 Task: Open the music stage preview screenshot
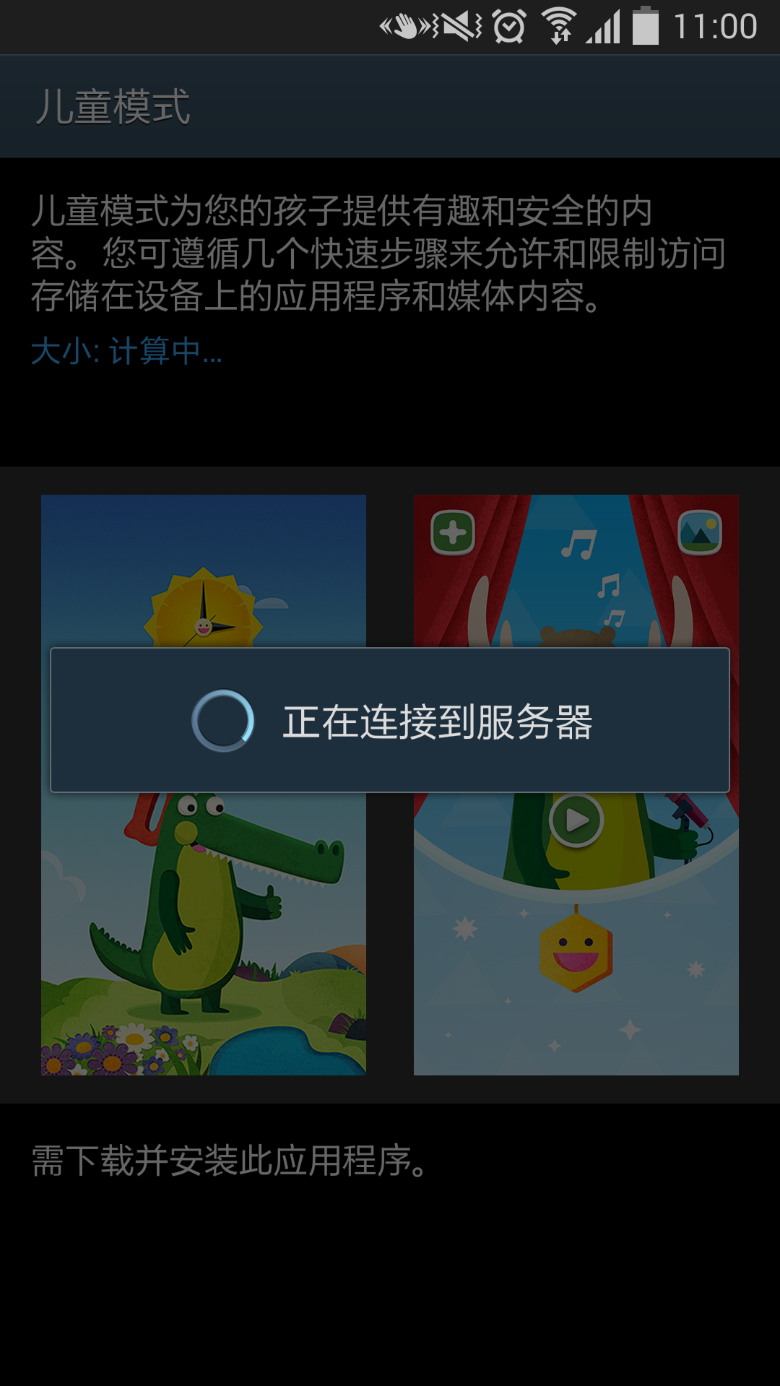tap(576, 785)
